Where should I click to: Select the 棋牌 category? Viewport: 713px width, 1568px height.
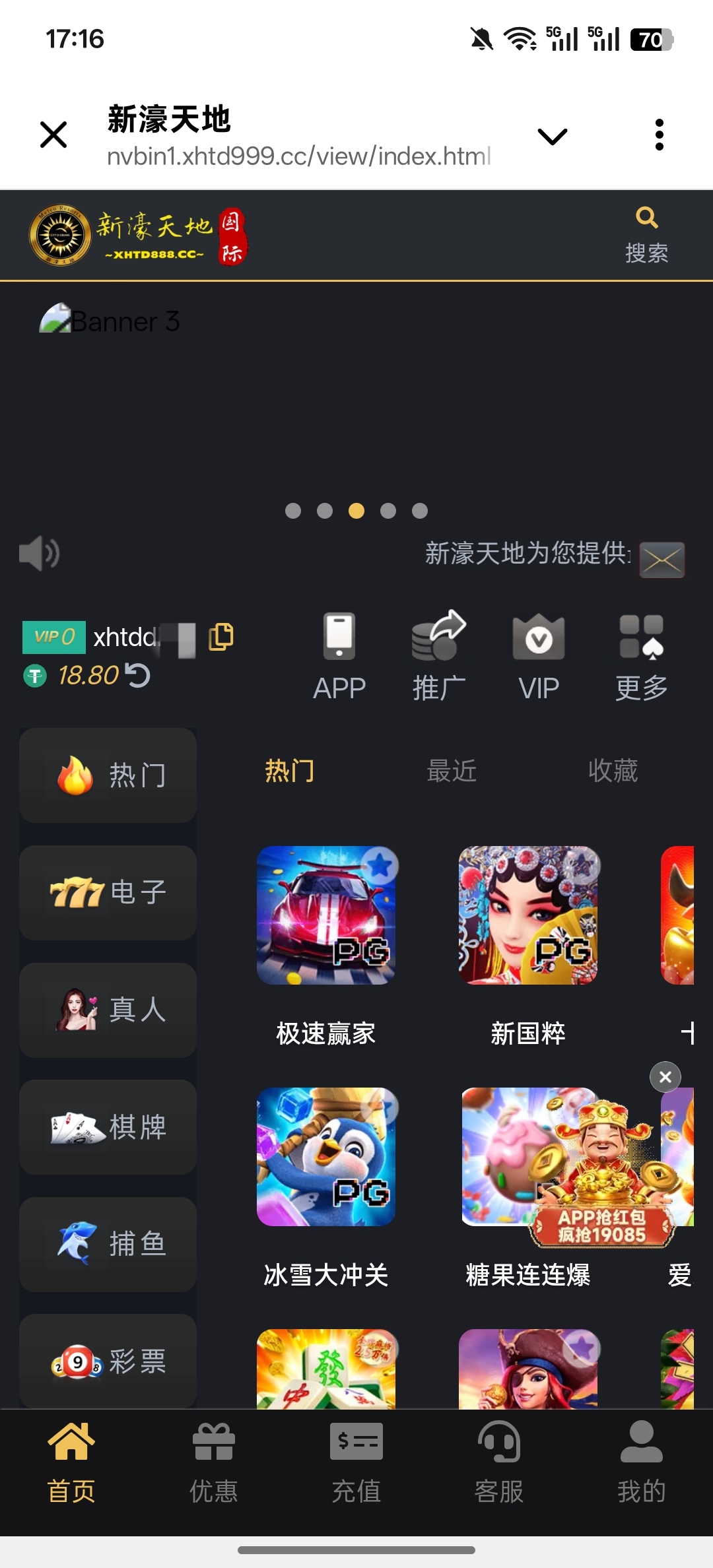108,1127
